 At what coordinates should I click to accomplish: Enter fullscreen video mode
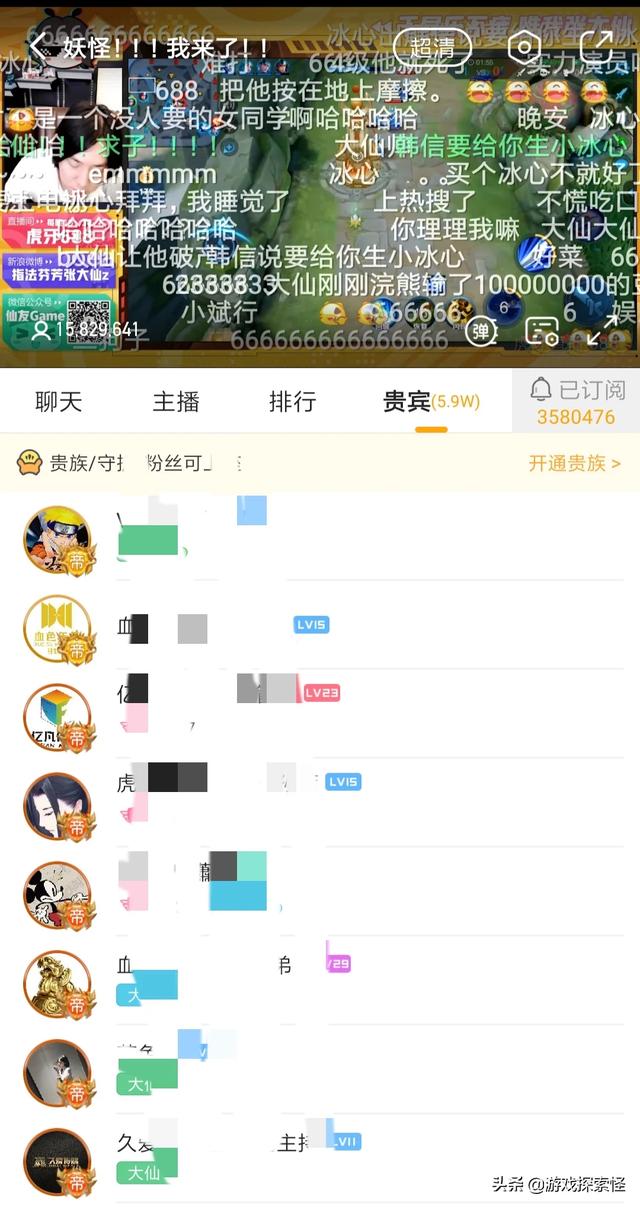coord(602,328)
